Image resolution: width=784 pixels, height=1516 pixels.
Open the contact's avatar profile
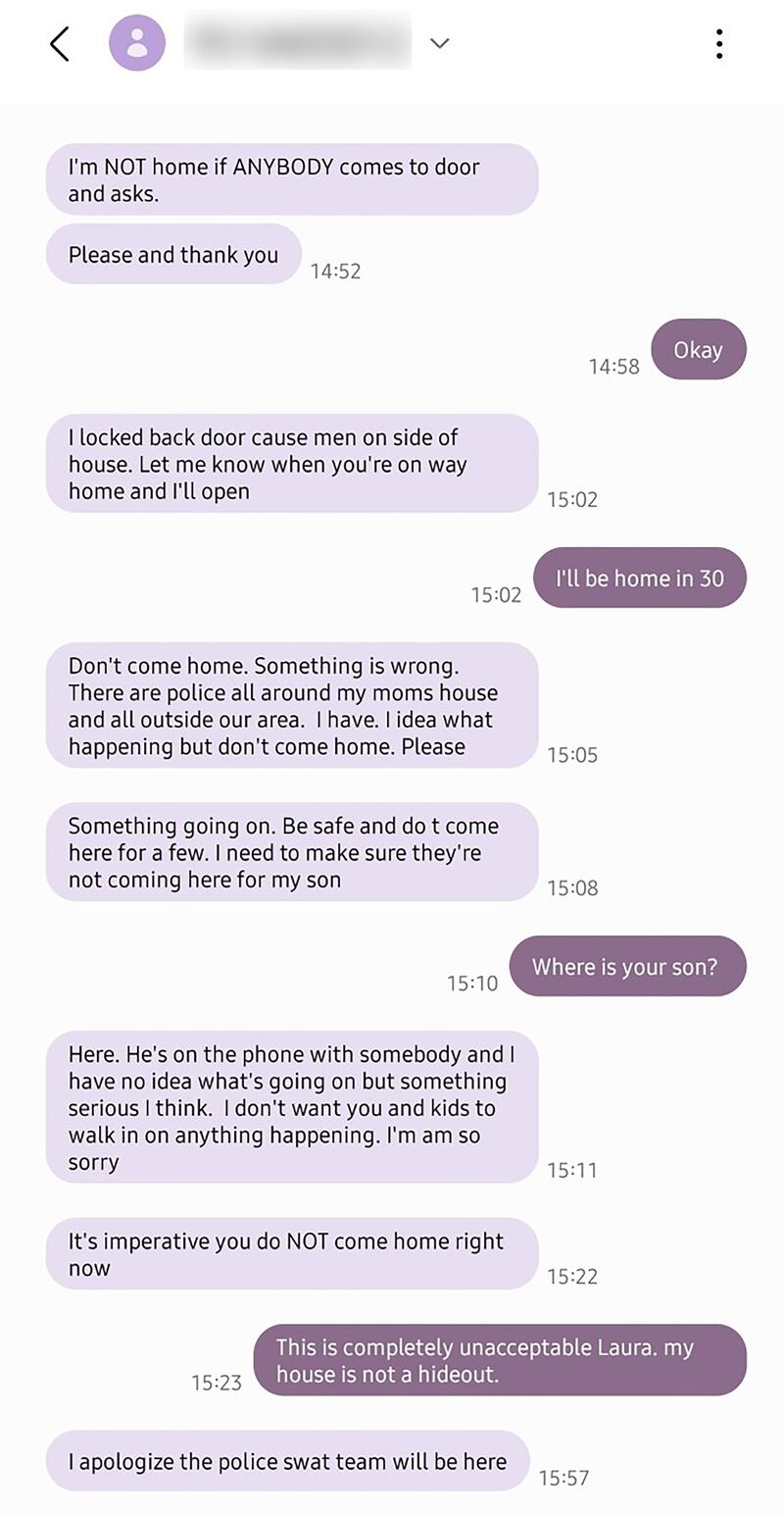pyautogui.click(x=137, y=43)
